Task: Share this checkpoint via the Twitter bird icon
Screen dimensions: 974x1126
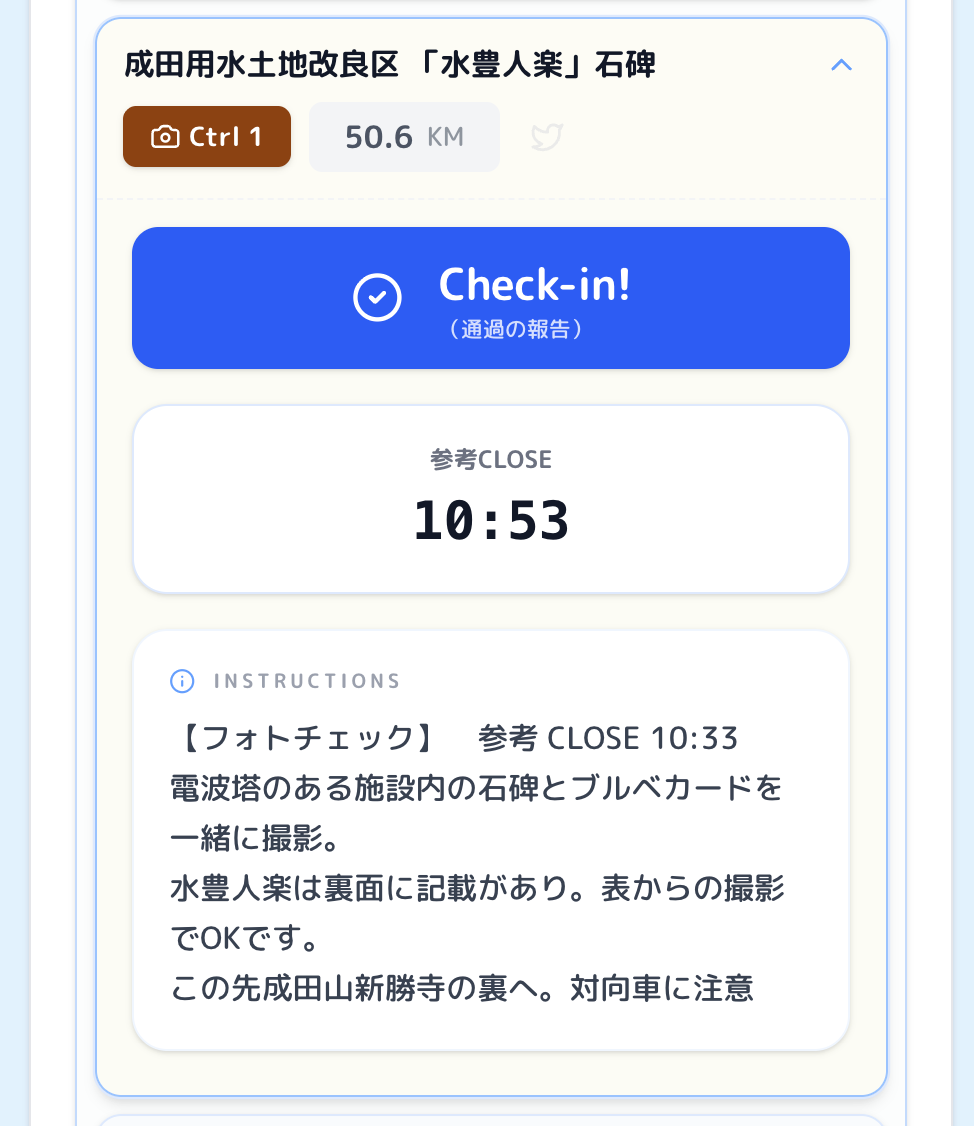Action: pos(546,137)
